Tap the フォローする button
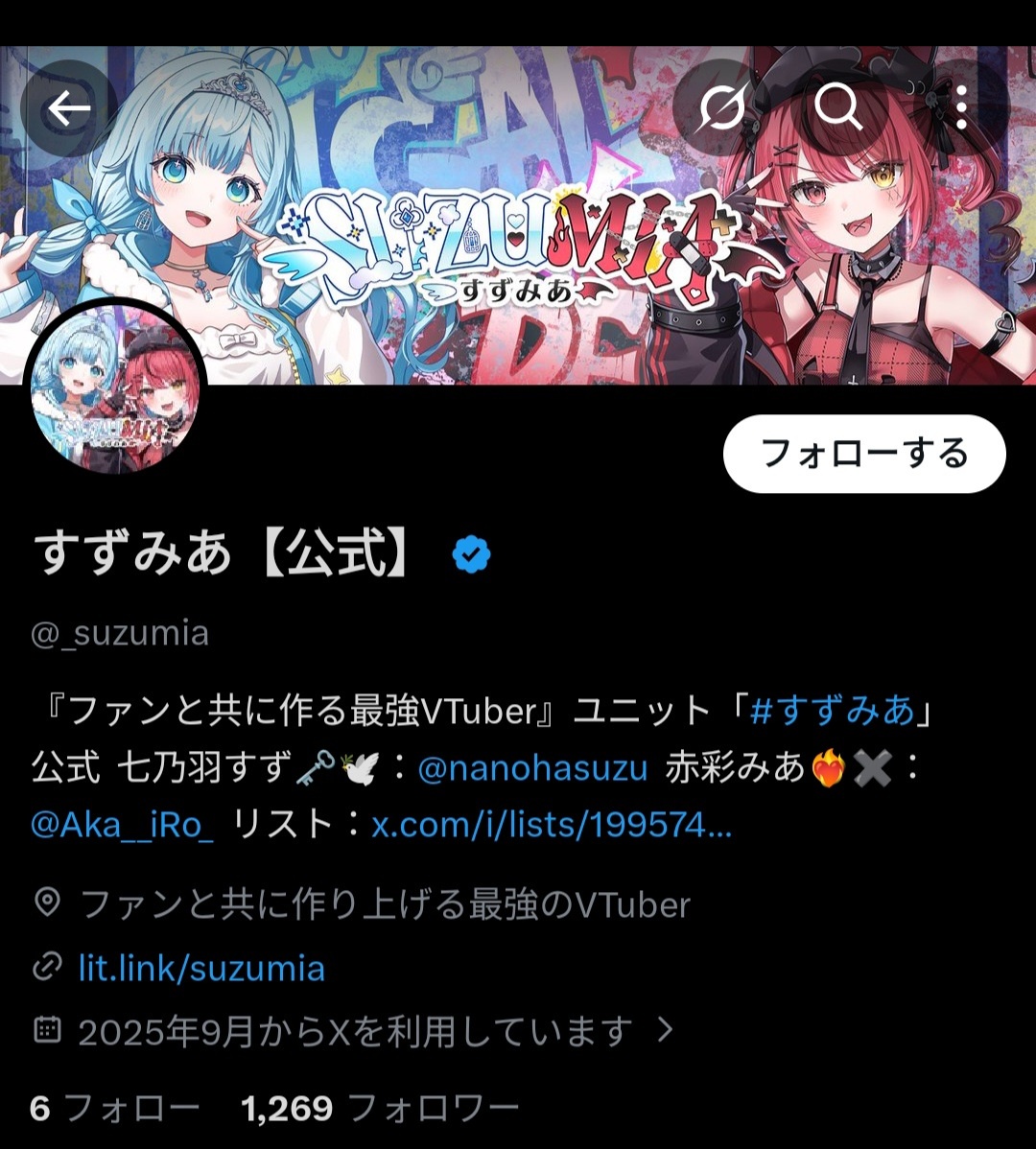1036x1149 pixels. (x=863, y=454)
